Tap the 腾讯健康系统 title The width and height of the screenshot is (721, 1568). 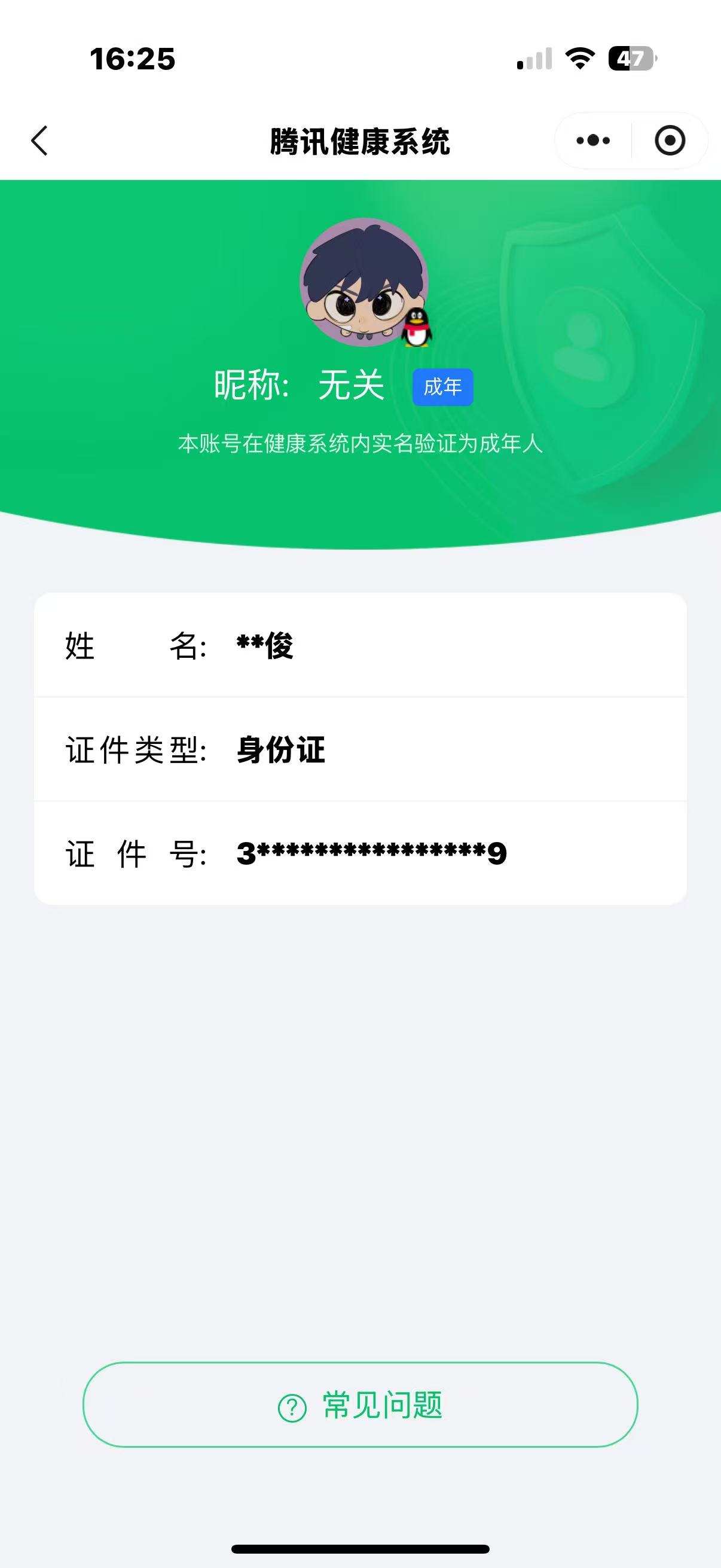click(x=360, y=140)
